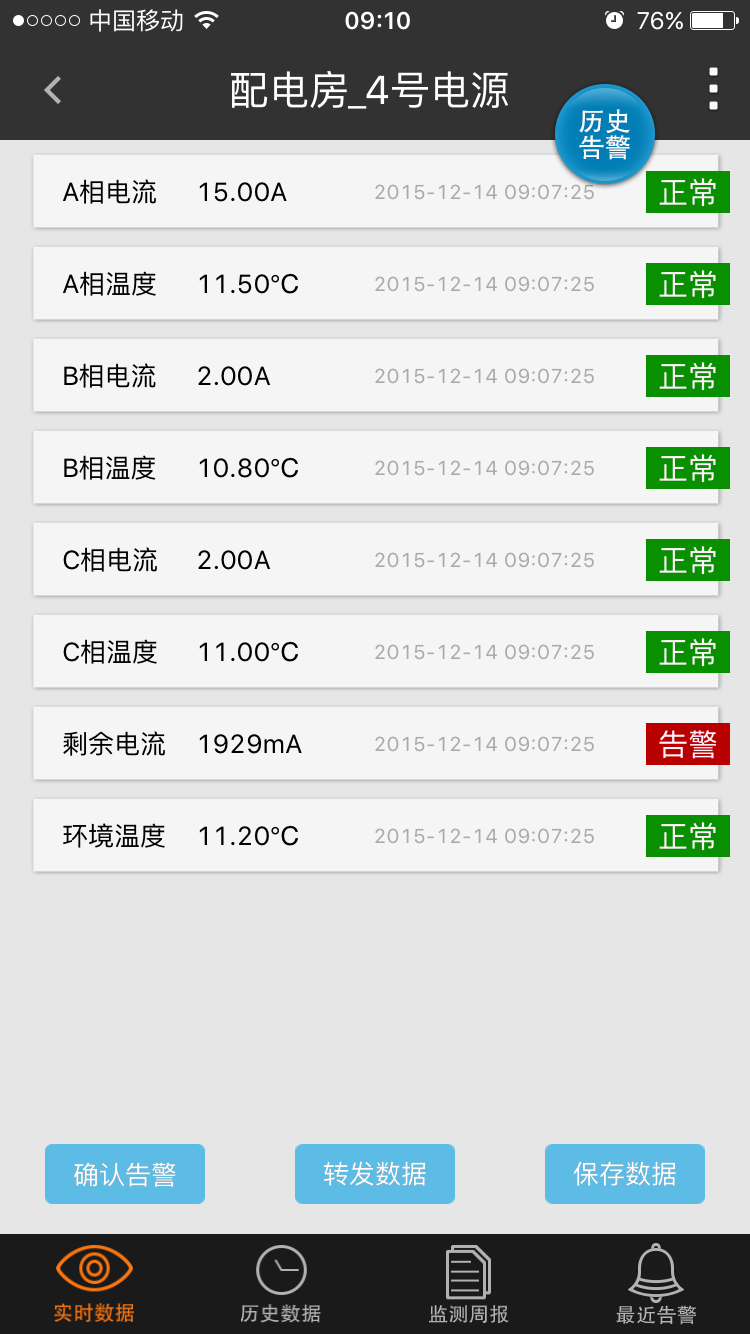Tap the 最近告警 bell icon

655,1268
